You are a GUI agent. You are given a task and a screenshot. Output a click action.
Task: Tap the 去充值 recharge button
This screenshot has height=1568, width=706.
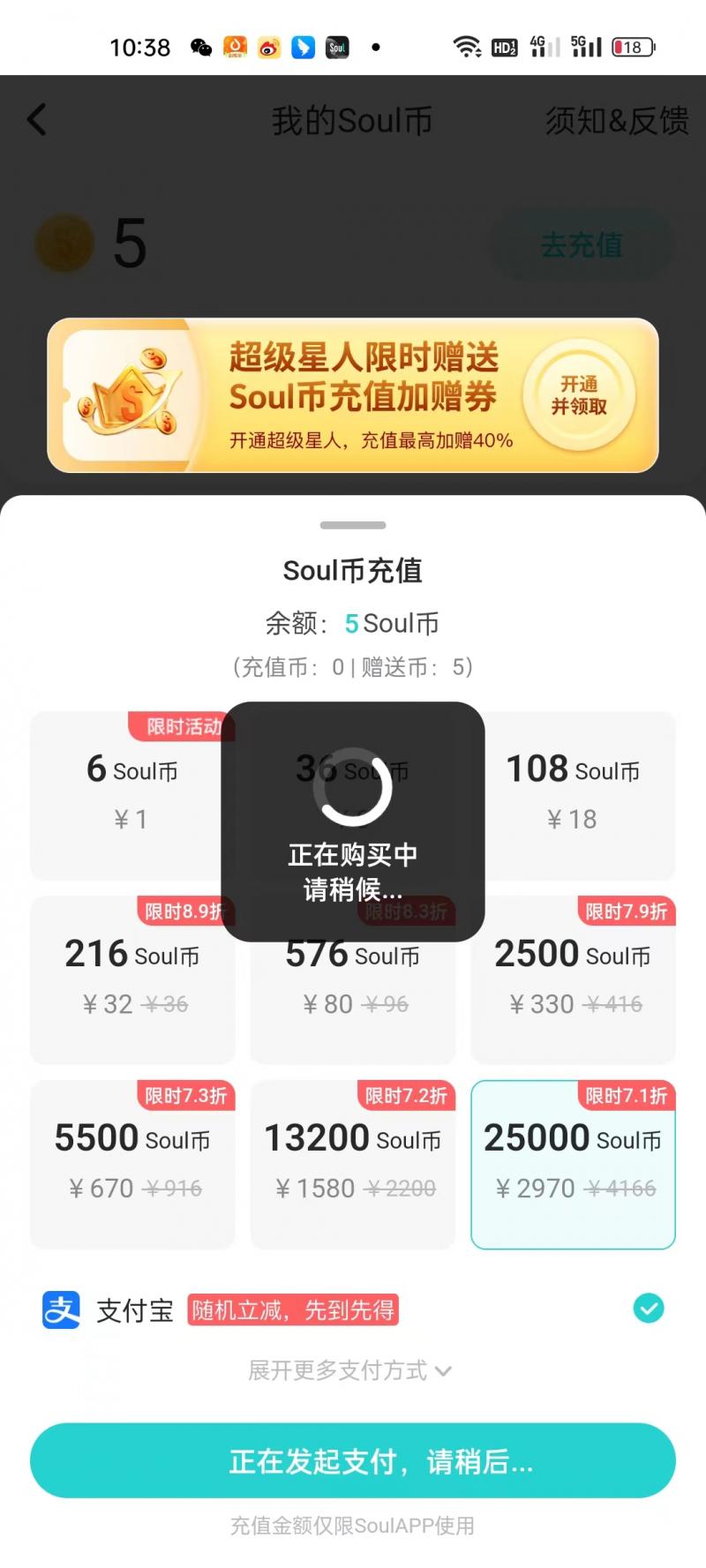click(580, 245)
